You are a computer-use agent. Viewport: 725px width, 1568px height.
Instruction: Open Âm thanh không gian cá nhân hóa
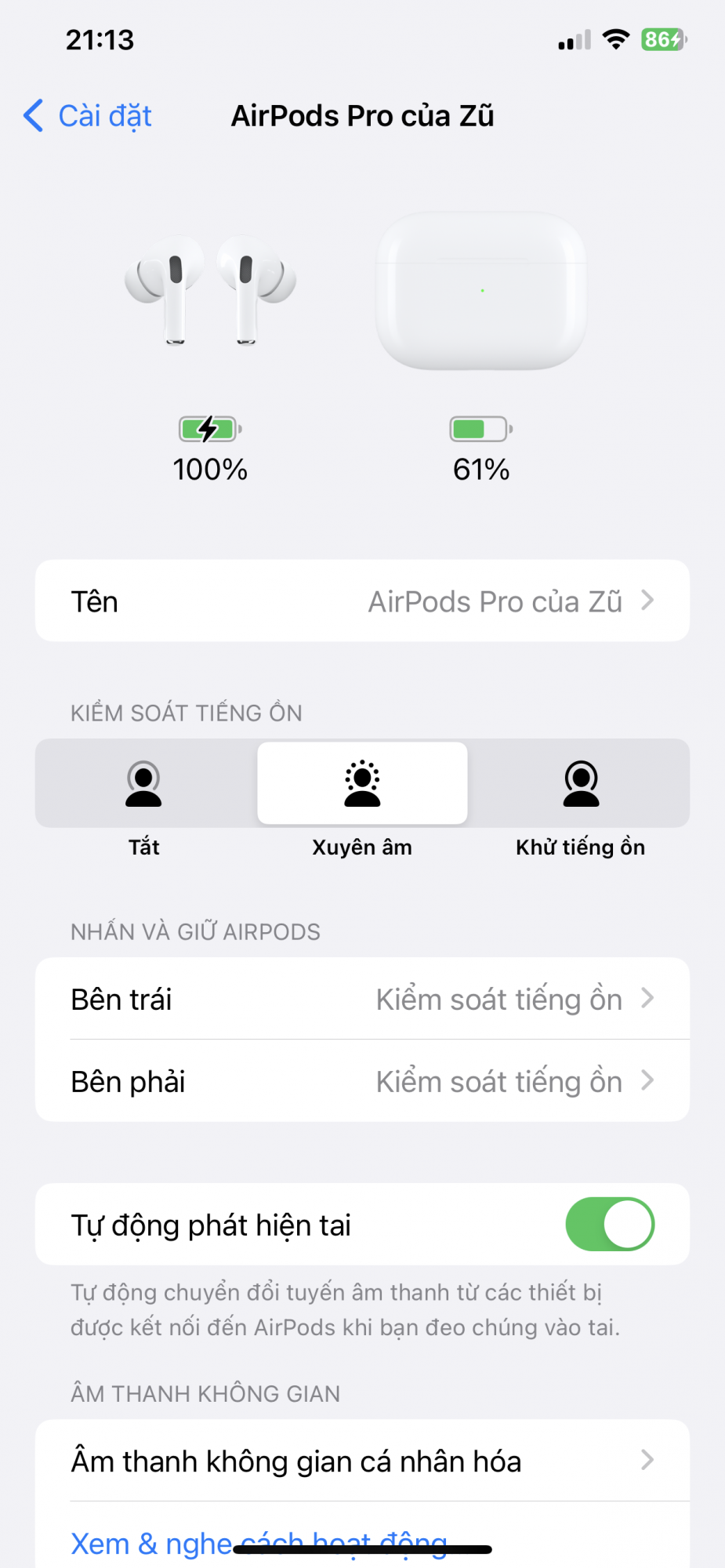tap(362, 1461)
